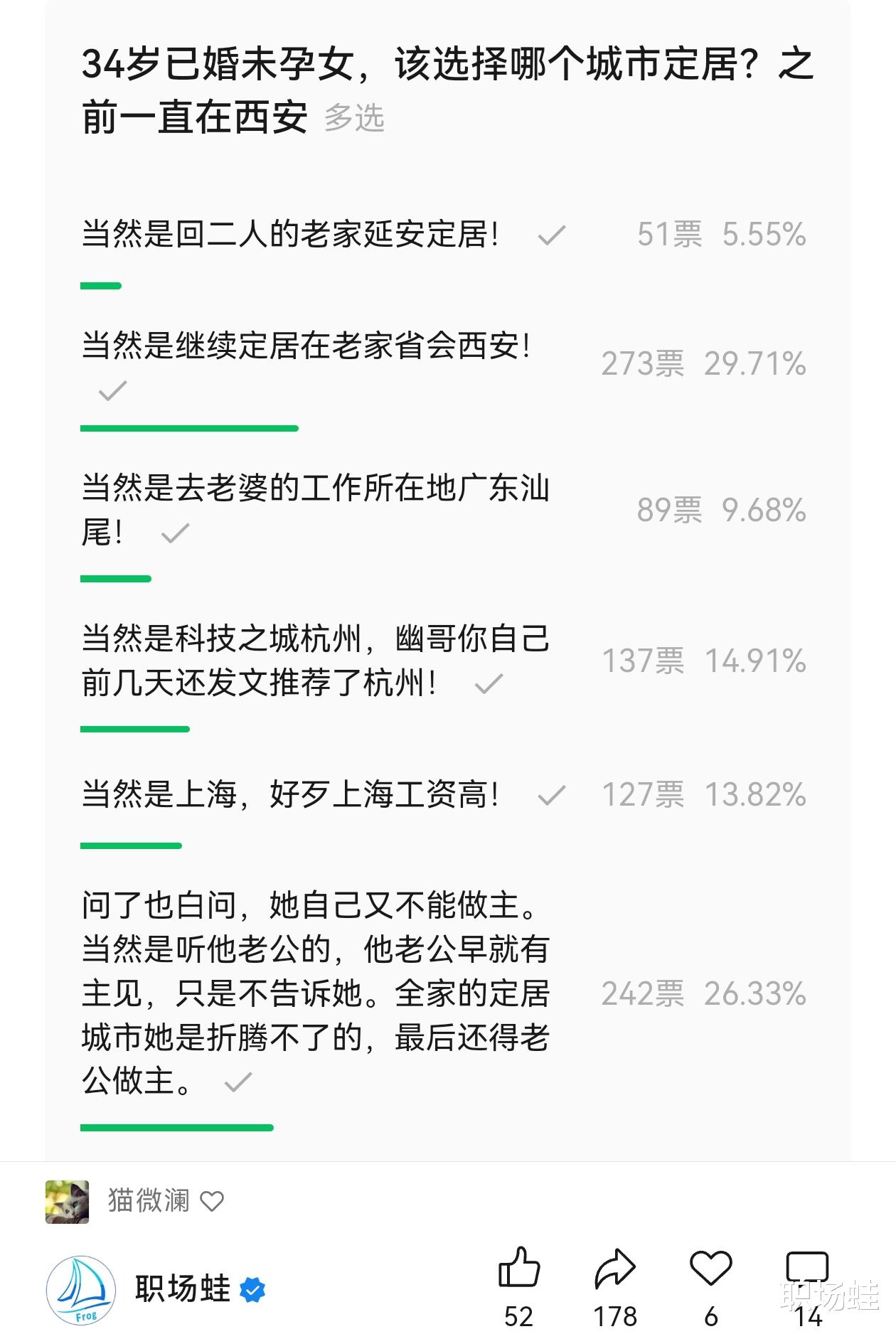Screen dimensions: 896x1334
Task: Select the 延安定居 poll option
Action: click(x=444, y=235)
